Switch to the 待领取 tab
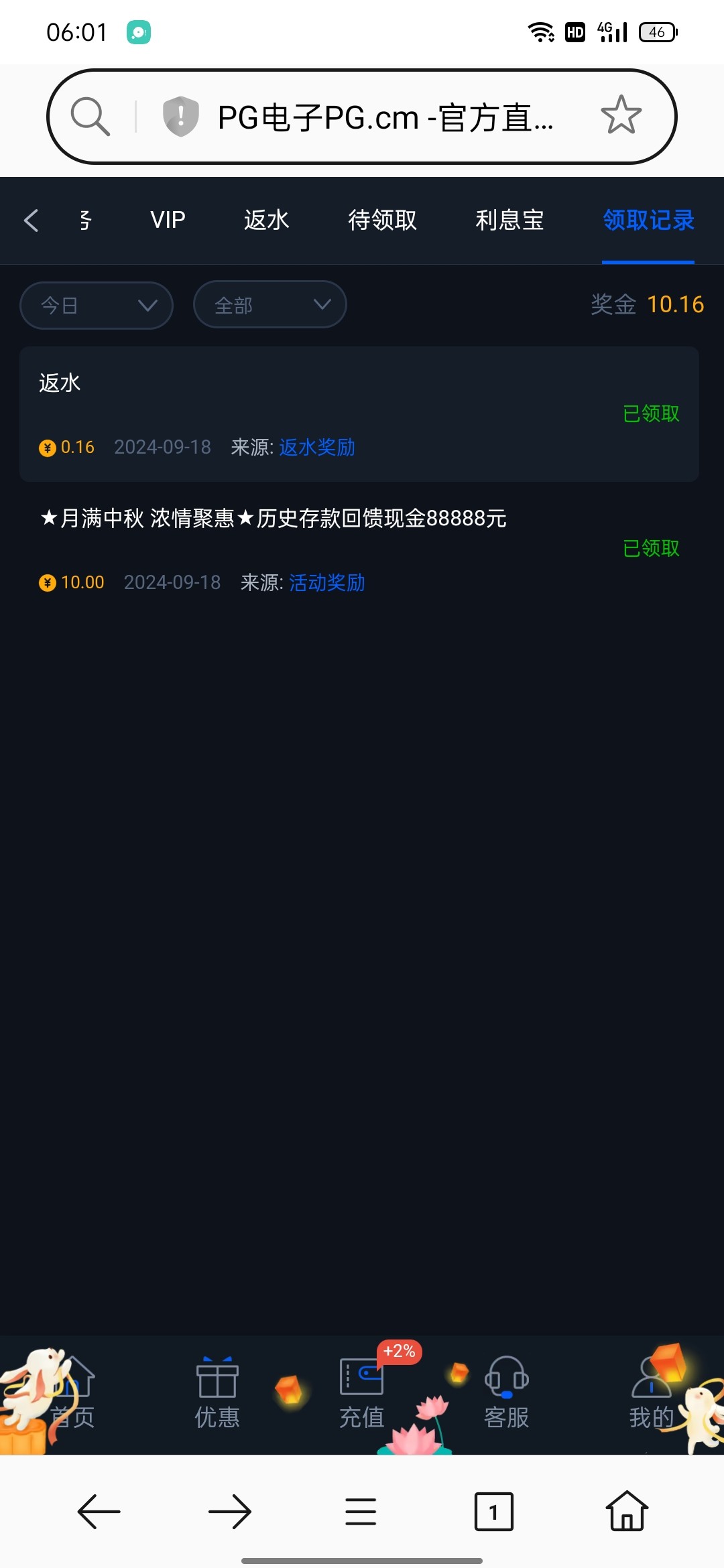 381,220
